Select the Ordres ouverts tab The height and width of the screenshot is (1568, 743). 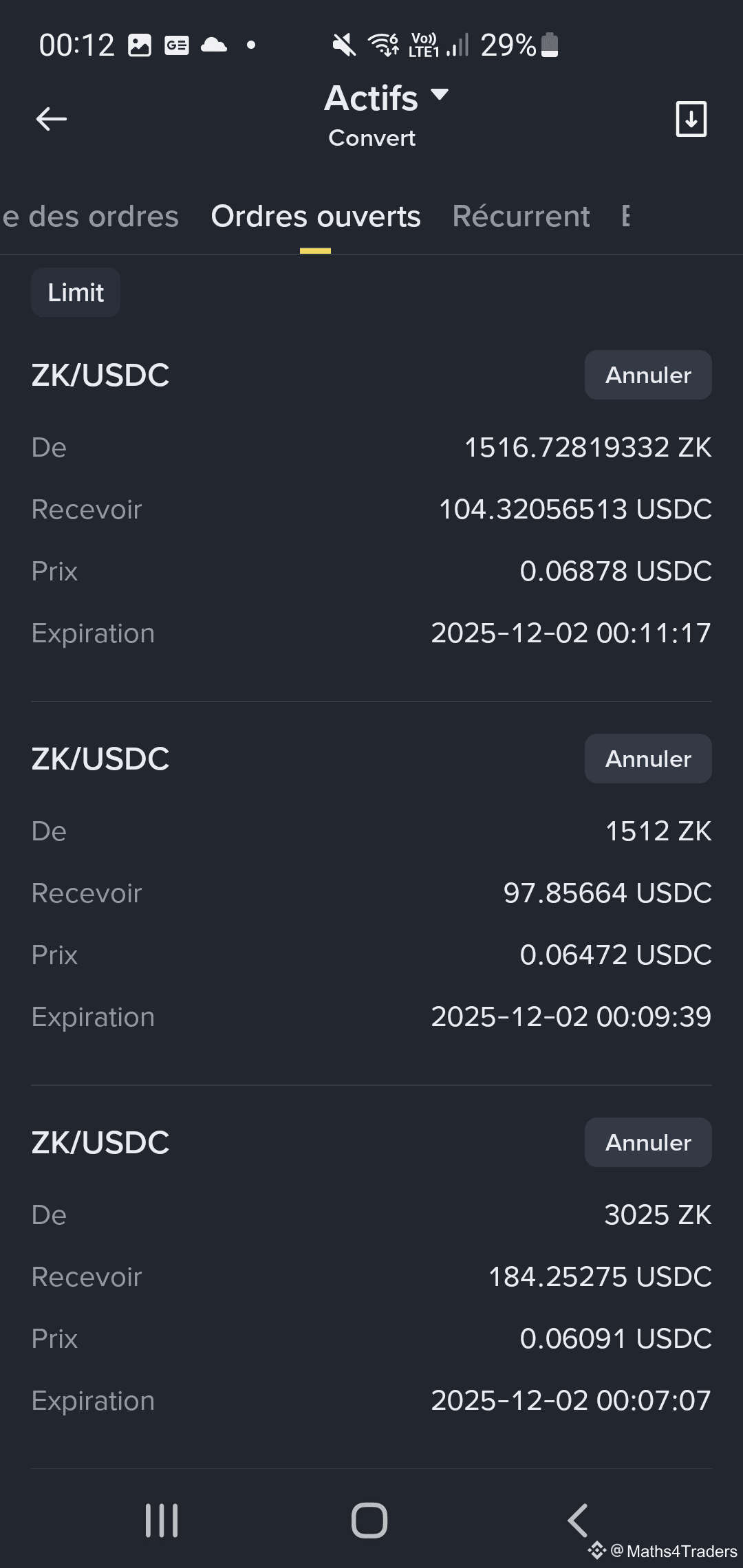[316, 217]
